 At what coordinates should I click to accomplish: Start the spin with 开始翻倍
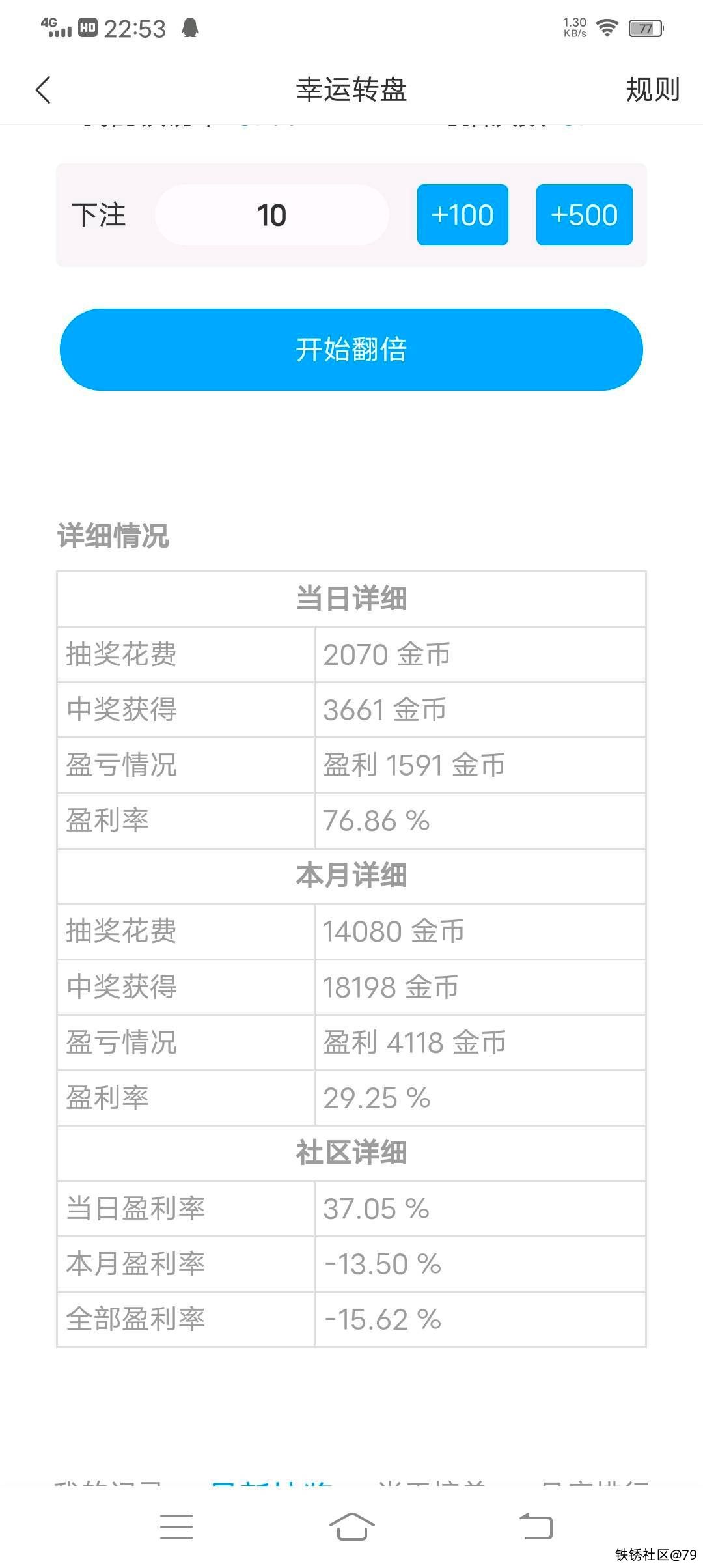(x=351, y=350)
